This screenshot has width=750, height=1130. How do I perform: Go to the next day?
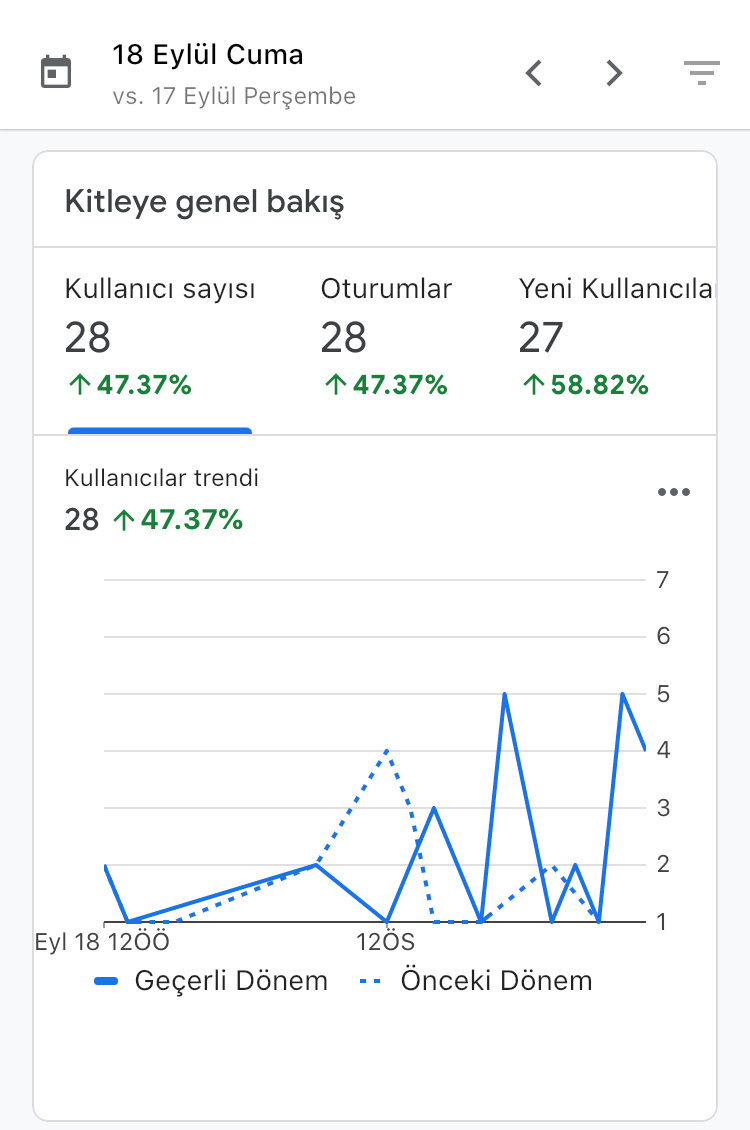(614, 73)
